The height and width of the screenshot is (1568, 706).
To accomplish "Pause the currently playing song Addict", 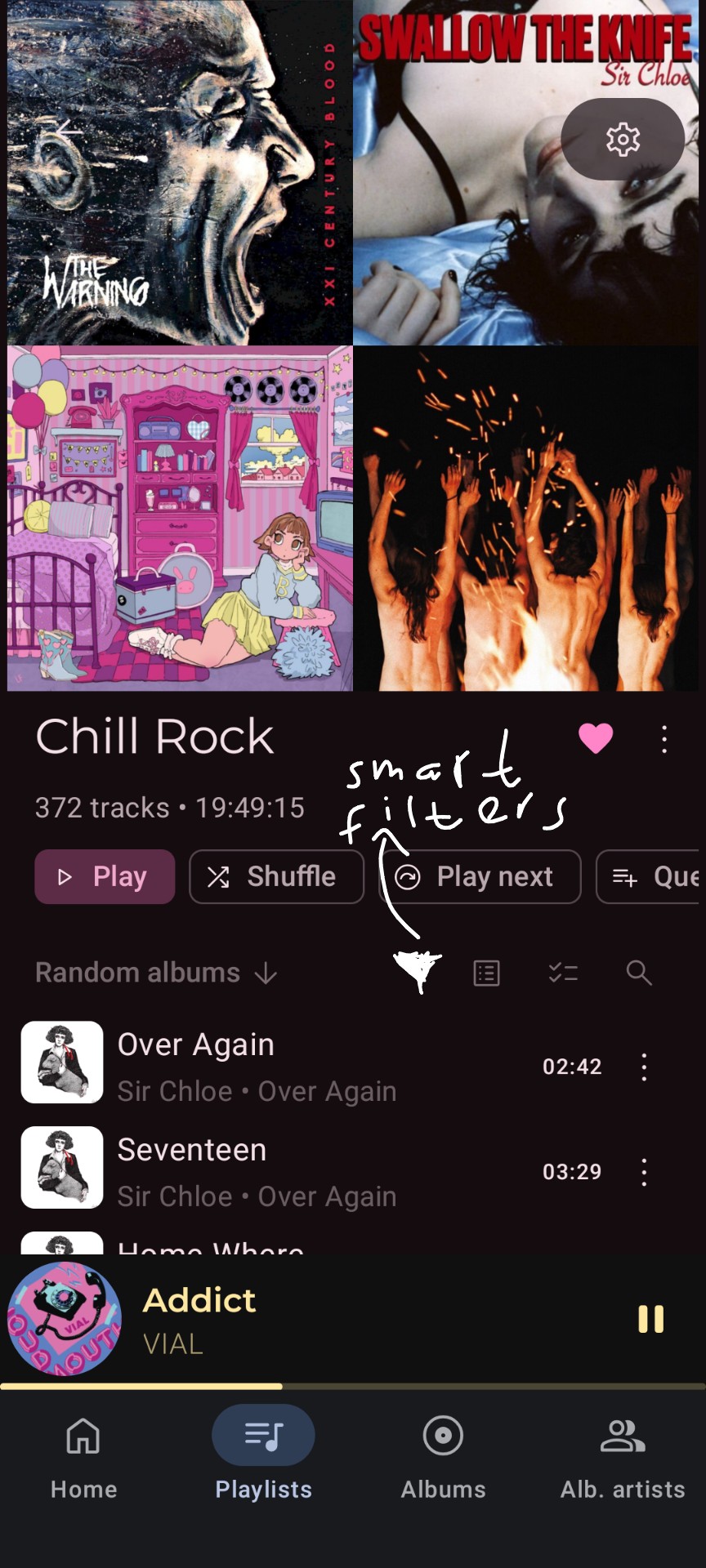I will point(650,1319).
